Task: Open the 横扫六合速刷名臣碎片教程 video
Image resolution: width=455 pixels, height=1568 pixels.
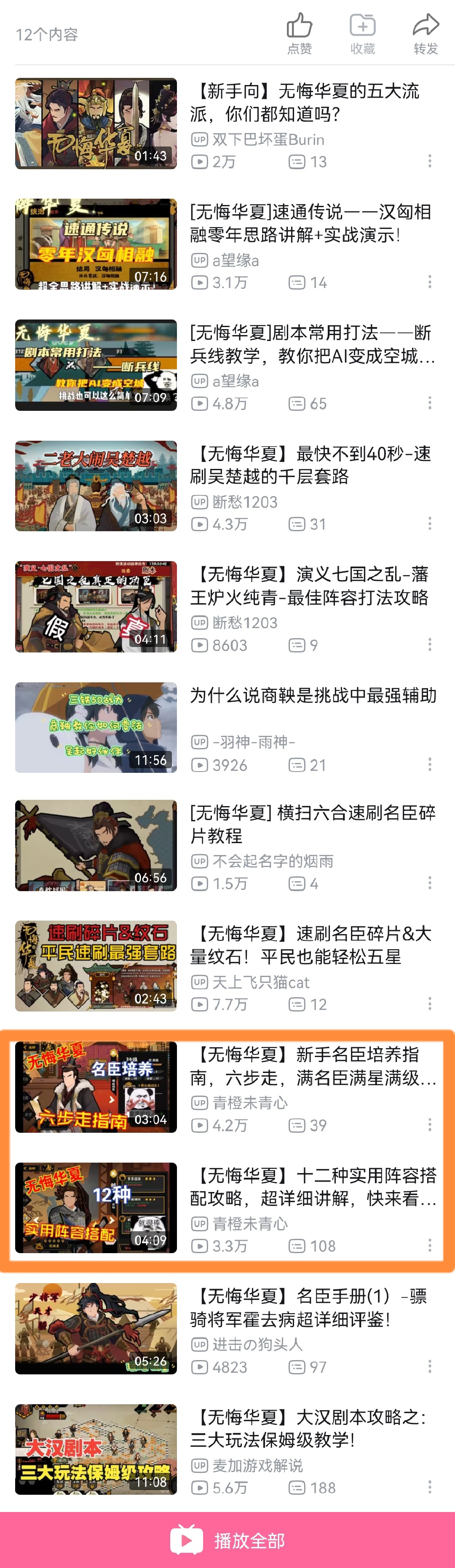Action: pyautogui.click(x=312, y=823)
